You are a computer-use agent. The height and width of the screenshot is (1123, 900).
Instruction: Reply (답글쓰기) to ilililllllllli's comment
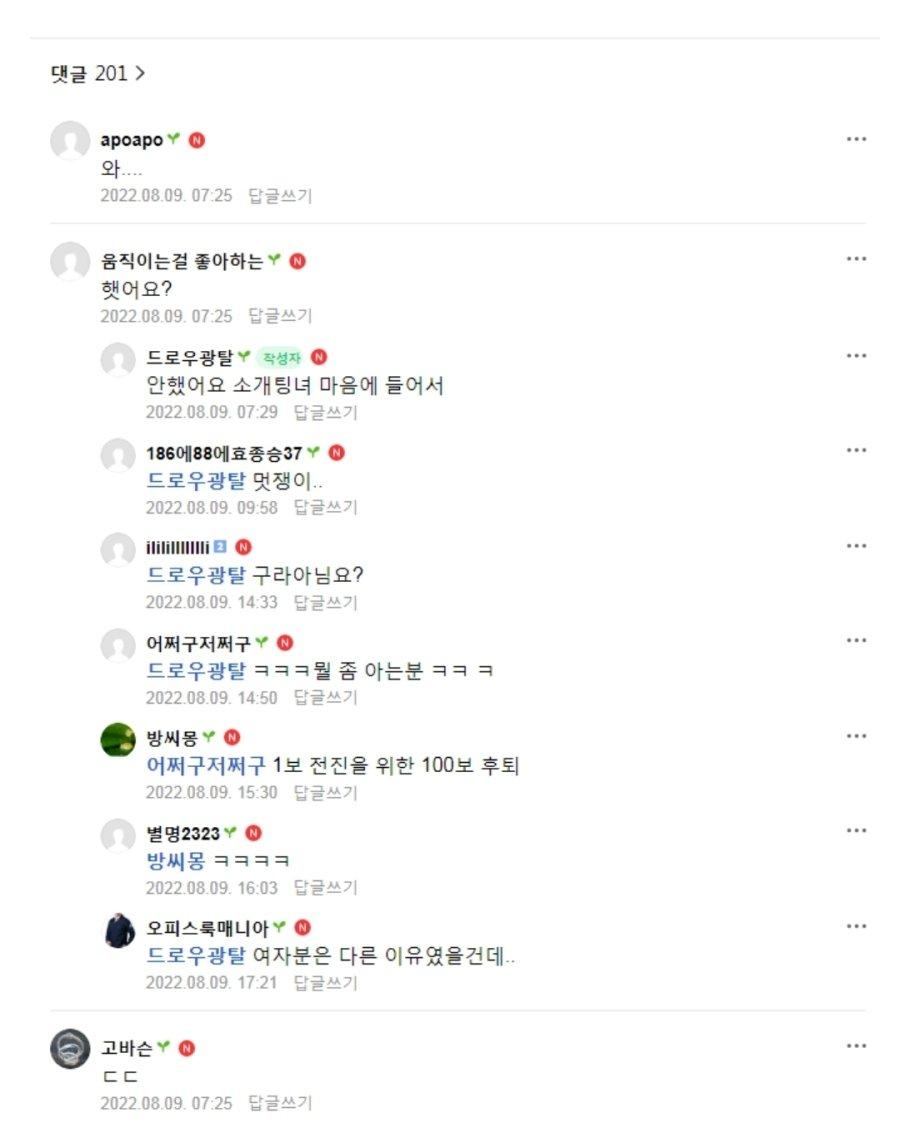tap(325, 602)
